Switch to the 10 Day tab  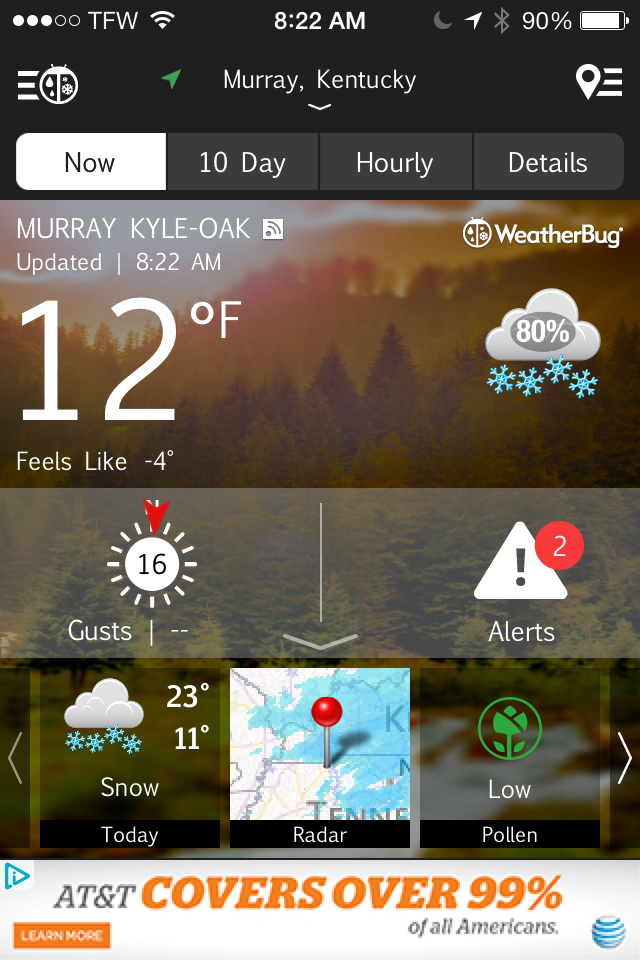click(242, 162)
